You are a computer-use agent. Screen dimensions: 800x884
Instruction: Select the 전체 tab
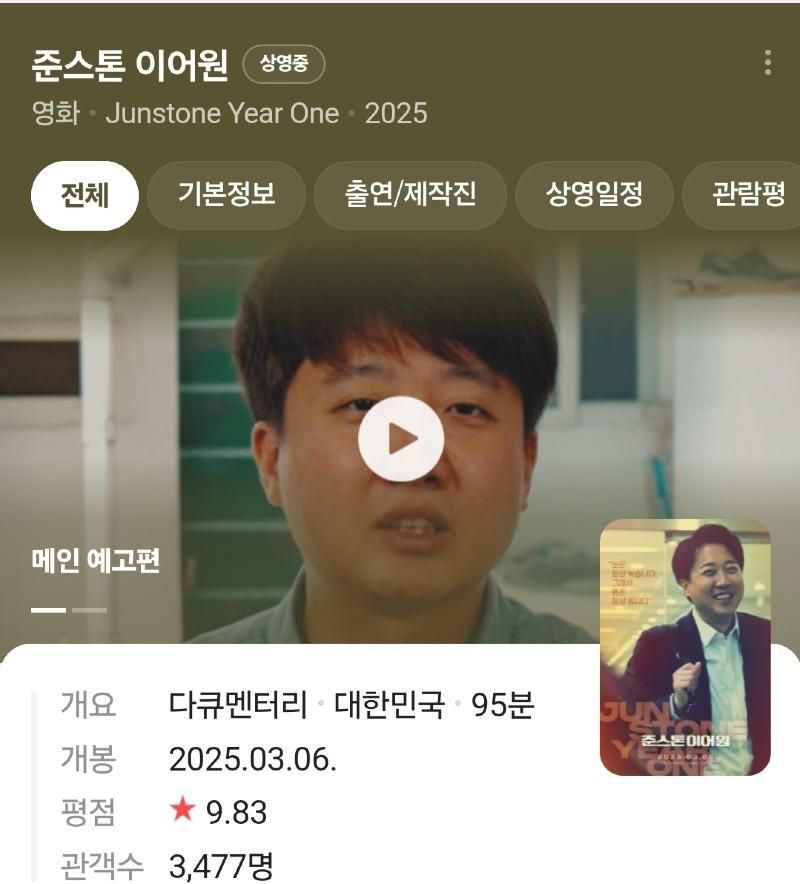coord(84,194)
